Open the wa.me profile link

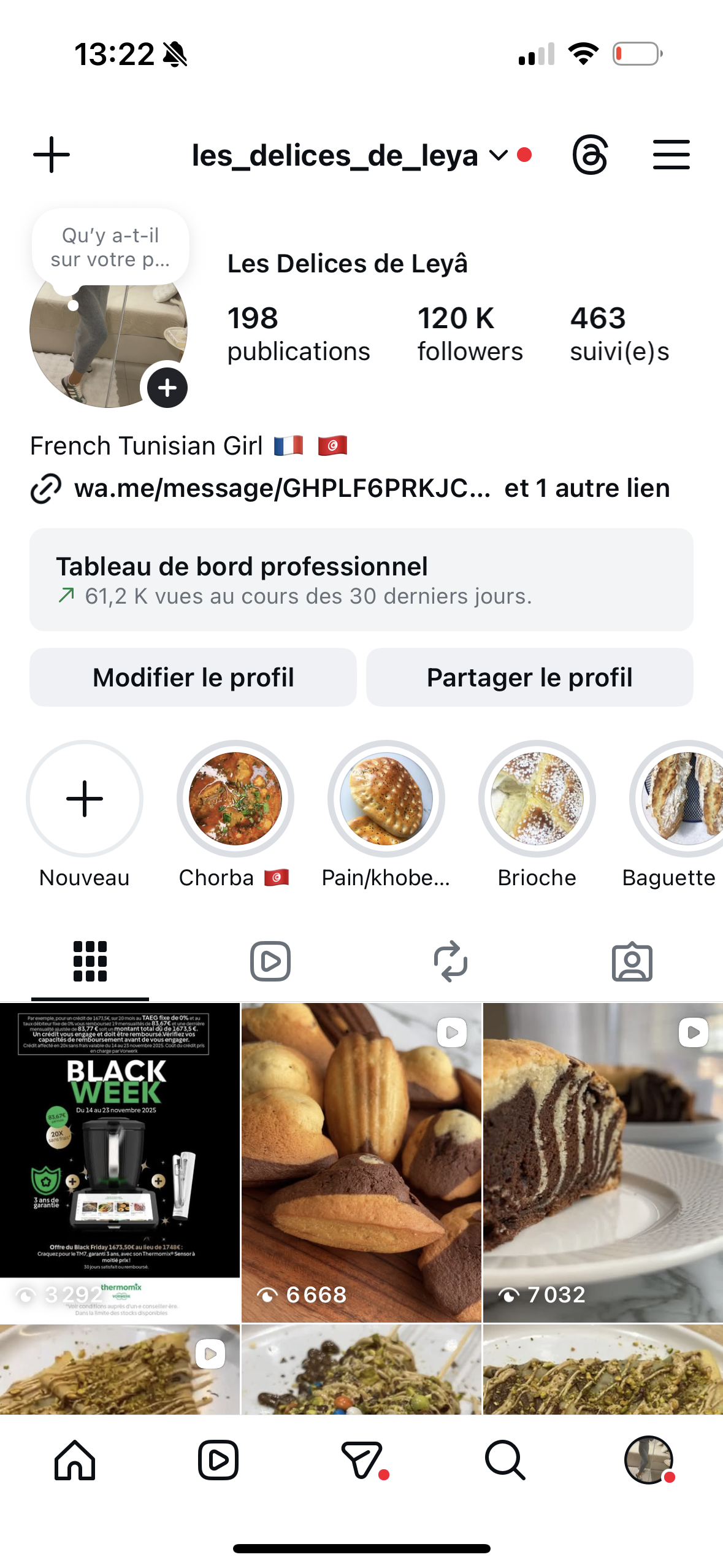(x=282, y=488)
